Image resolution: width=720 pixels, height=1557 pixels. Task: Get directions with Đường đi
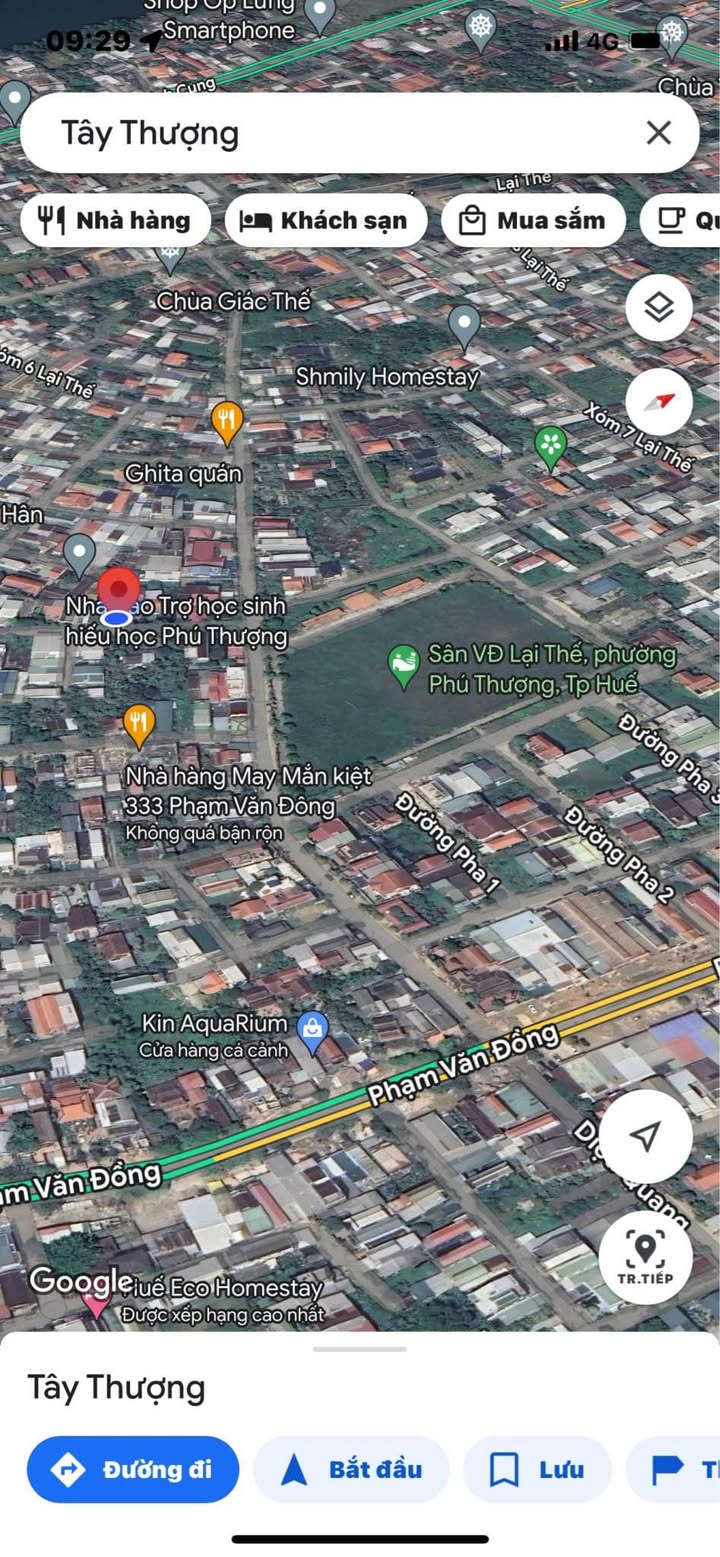pos(133,1469)
